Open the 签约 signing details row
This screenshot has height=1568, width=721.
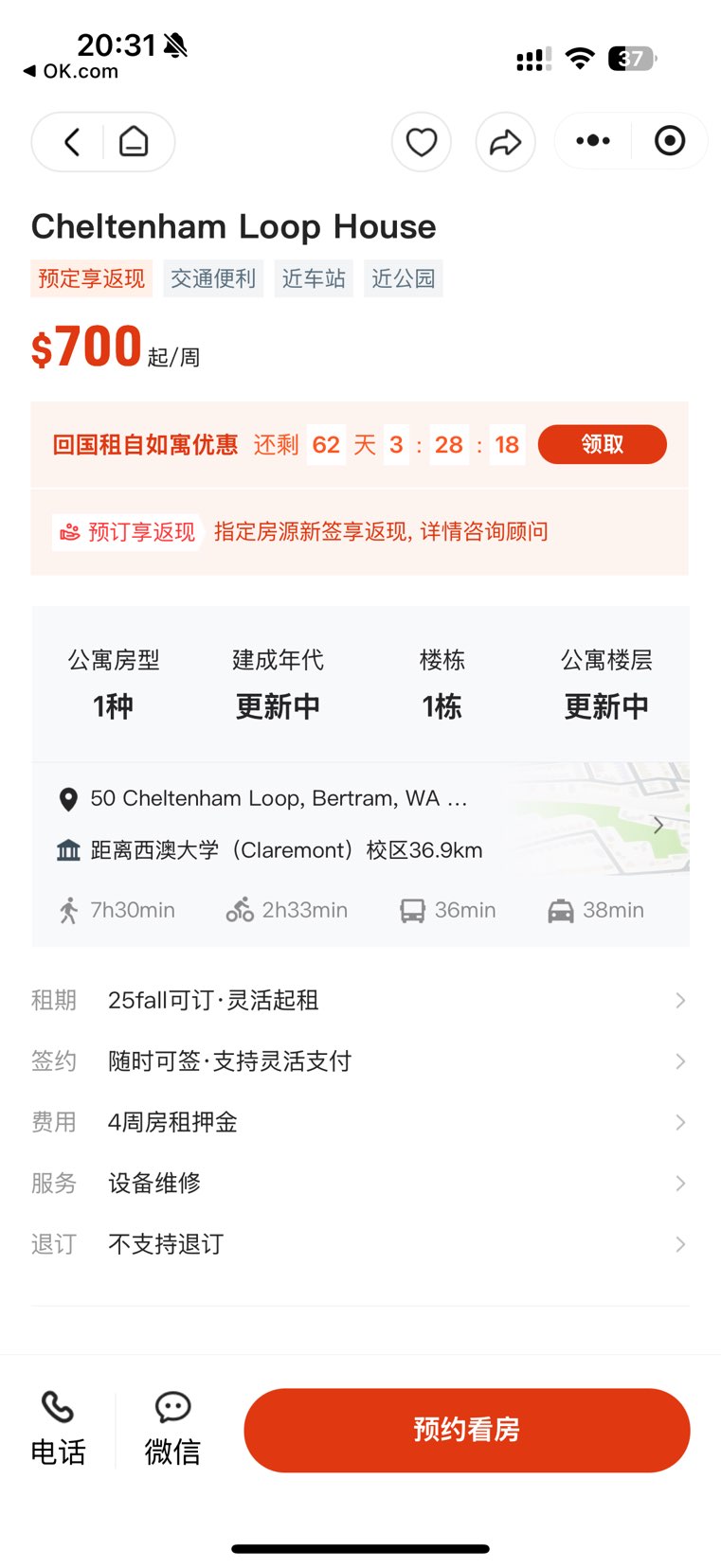click(x=360, y=1060)
